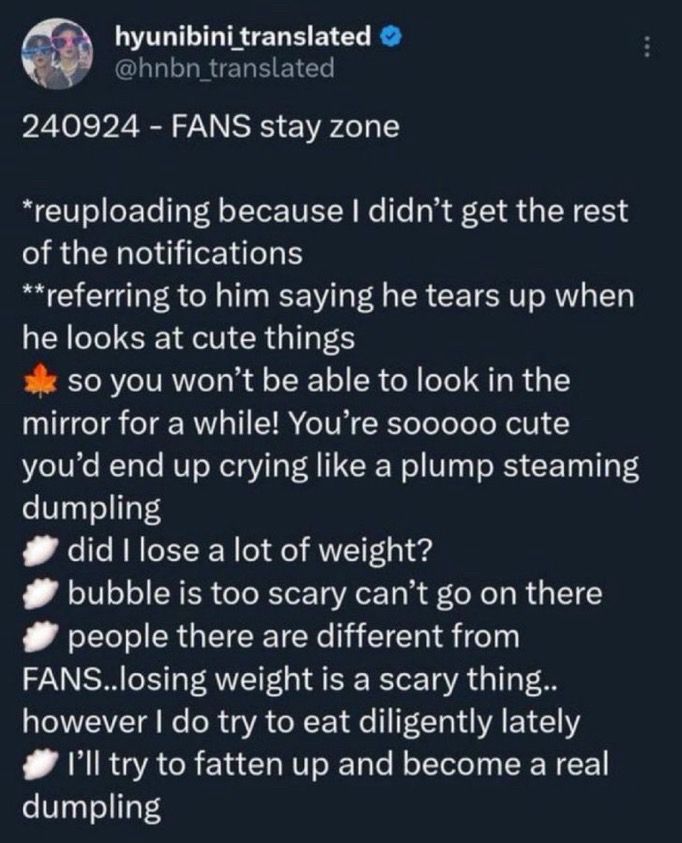Visit the @hnbn_translated account name
This screenshot has height=843, width=682.
(225, 68)
